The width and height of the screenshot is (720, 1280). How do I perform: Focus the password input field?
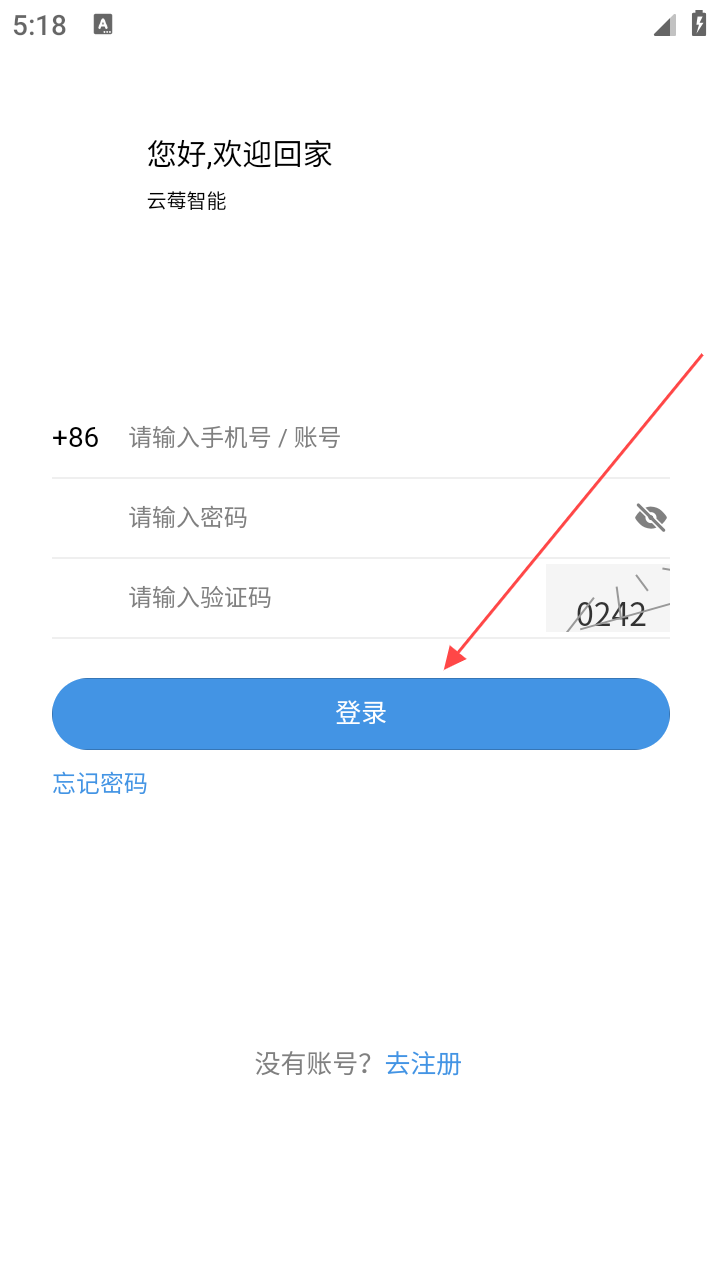[x=370, y=518]
